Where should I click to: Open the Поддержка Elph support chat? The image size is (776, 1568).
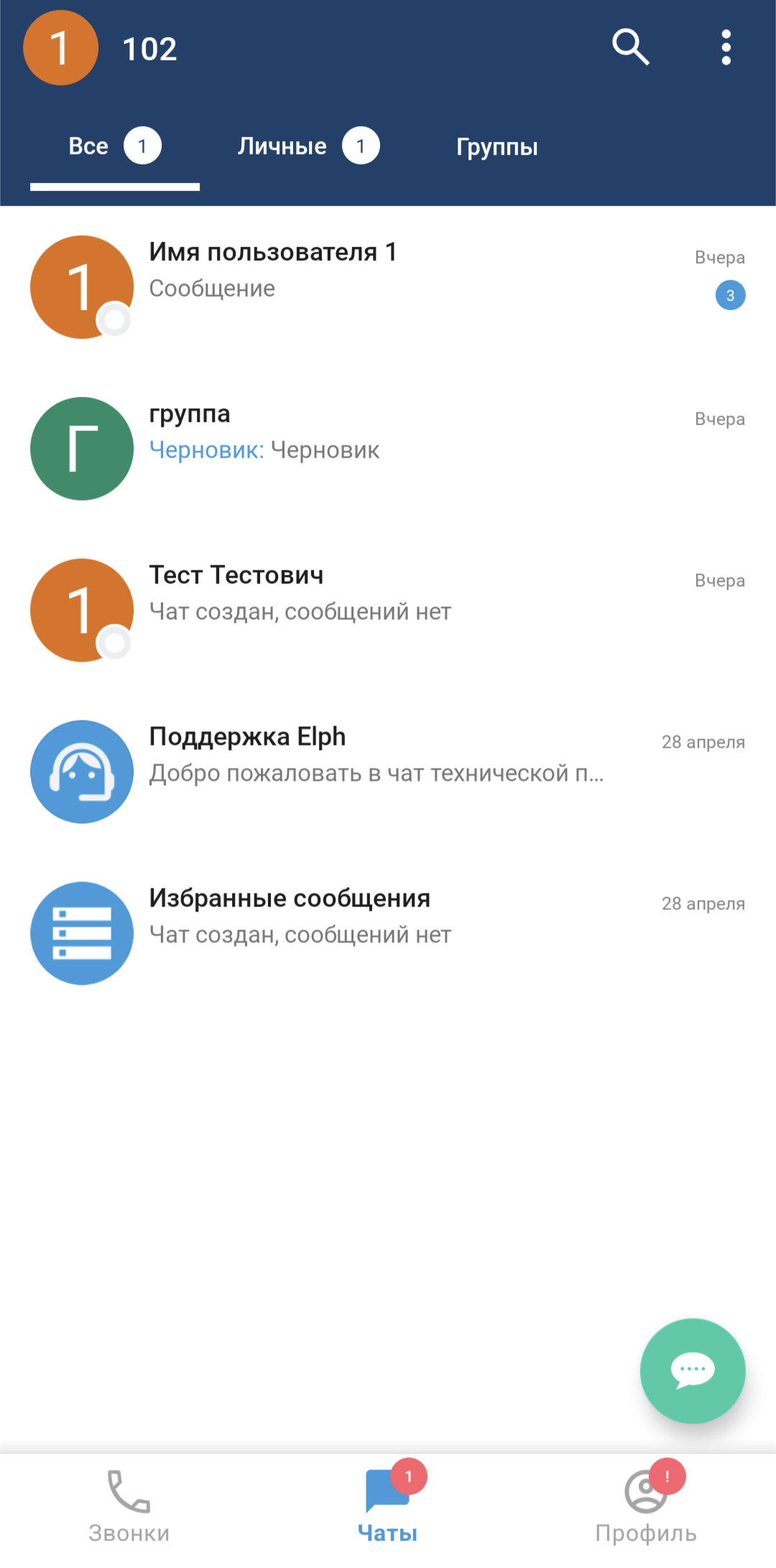coord(388,771)
